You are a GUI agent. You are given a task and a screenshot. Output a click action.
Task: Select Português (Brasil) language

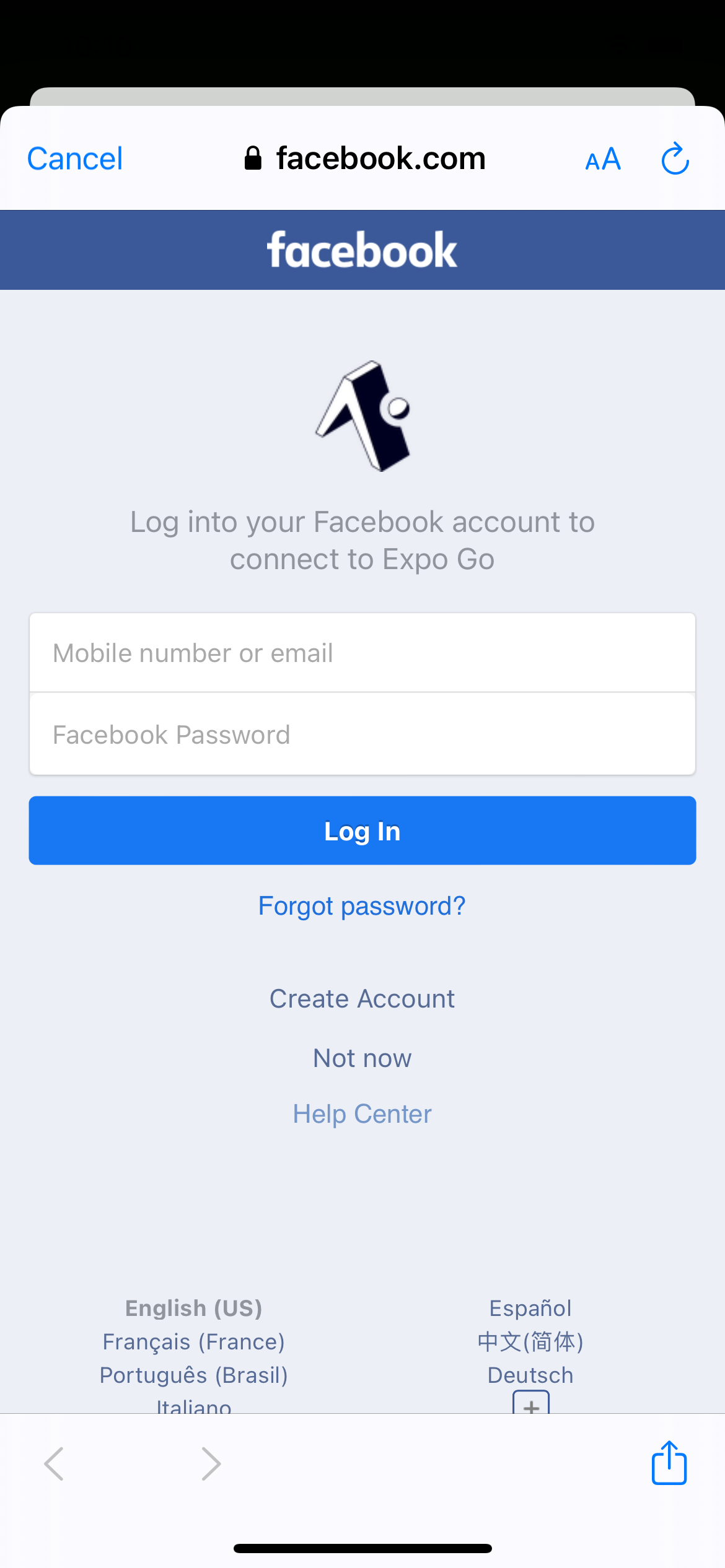tap(193, 1375)
